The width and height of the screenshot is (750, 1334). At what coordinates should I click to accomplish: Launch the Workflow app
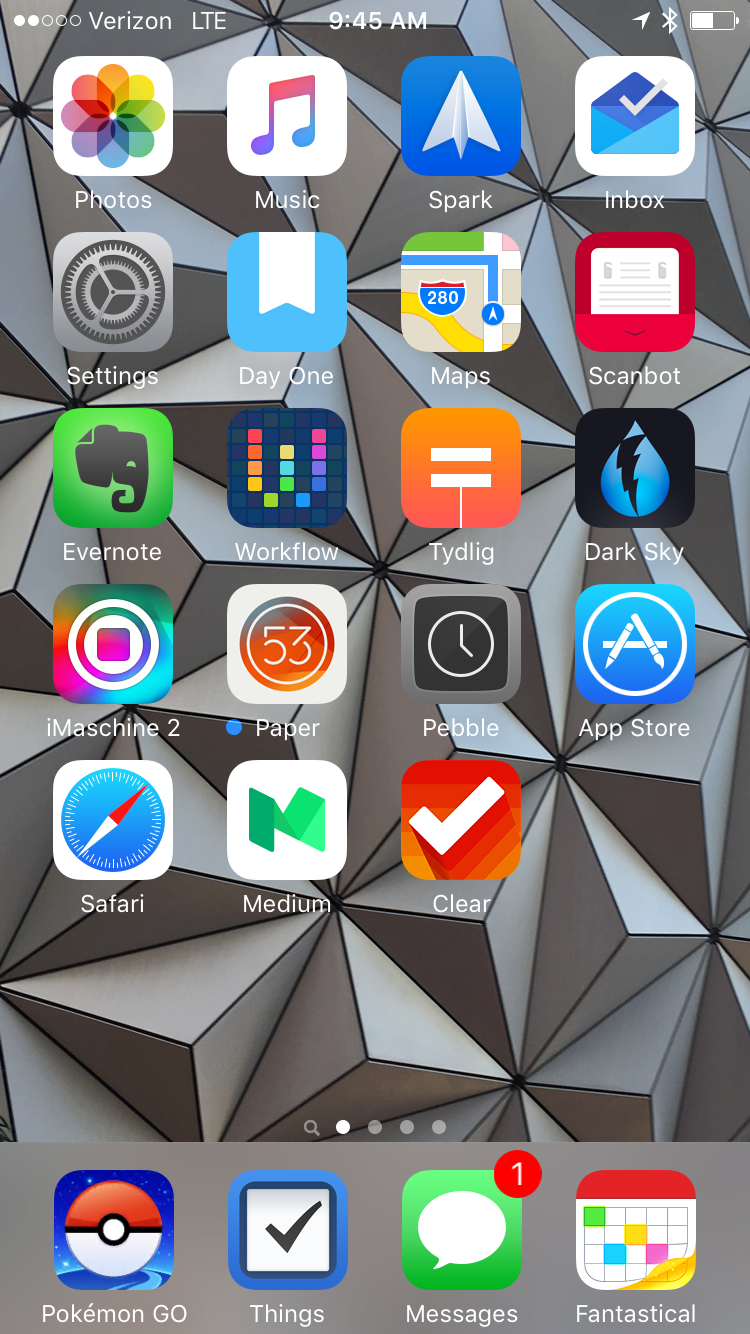287,468
